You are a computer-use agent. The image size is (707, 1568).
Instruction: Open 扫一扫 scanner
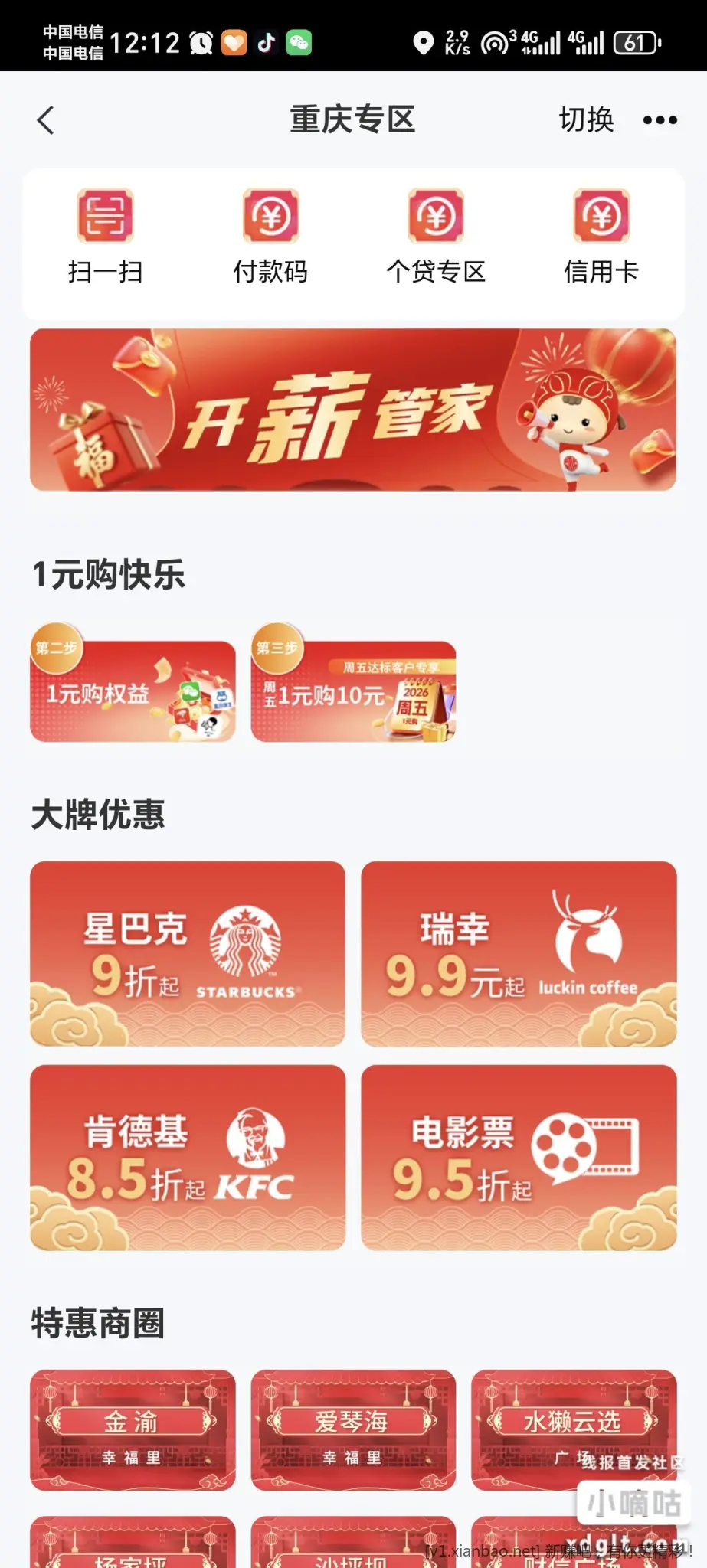click(x=106, y=237)
